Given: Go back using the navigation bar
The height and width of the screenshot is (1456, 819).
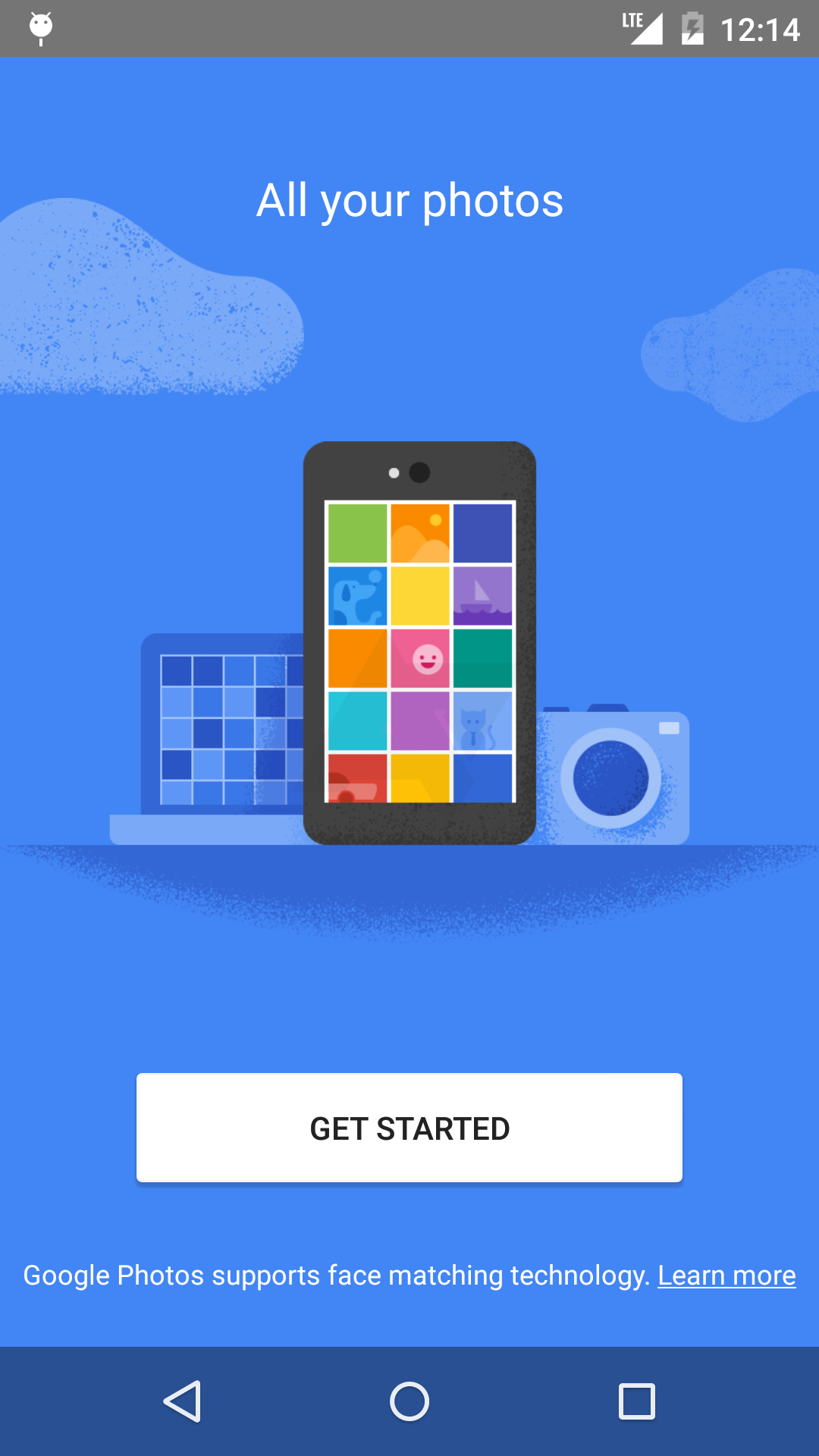Looking at the screenshot, I should coord(183,1401).
